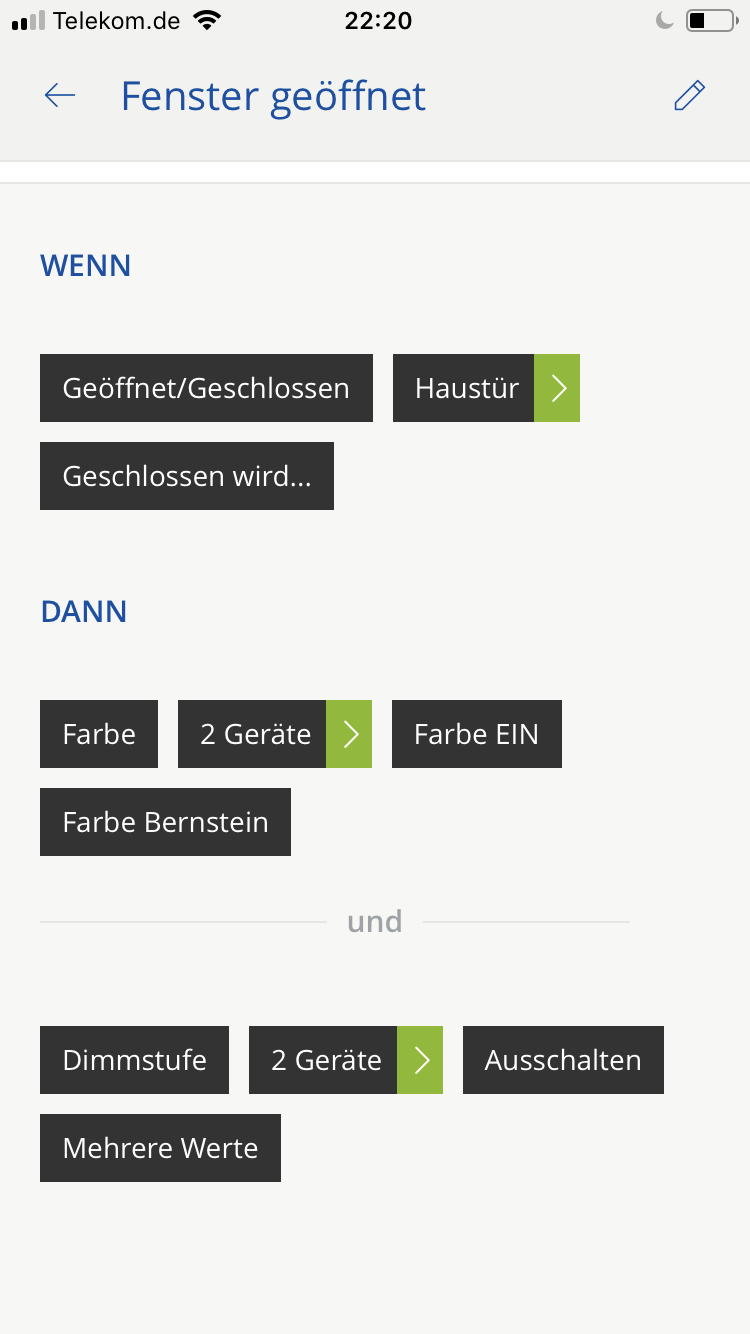Select the Ausschalten chip
The height and width of the screenshot is (1334, 750).
tap(563, 1060)
